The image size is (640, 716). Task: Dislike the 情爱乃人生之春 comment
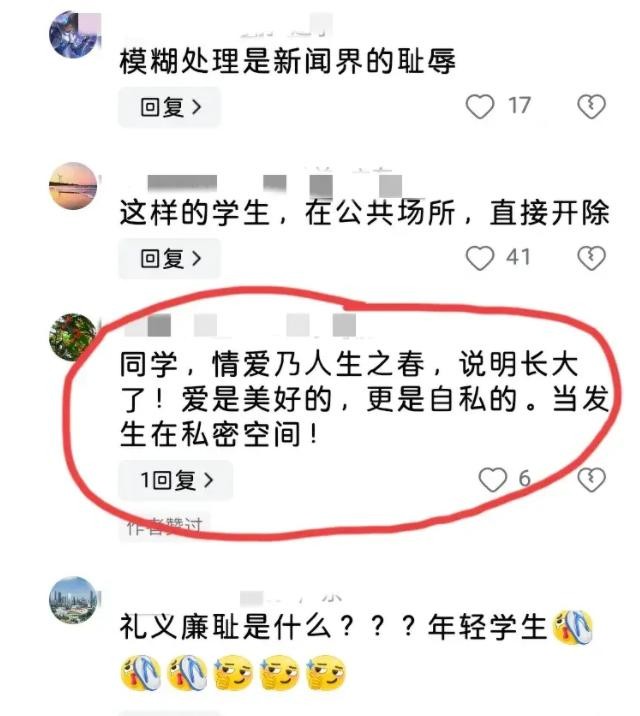593,479
